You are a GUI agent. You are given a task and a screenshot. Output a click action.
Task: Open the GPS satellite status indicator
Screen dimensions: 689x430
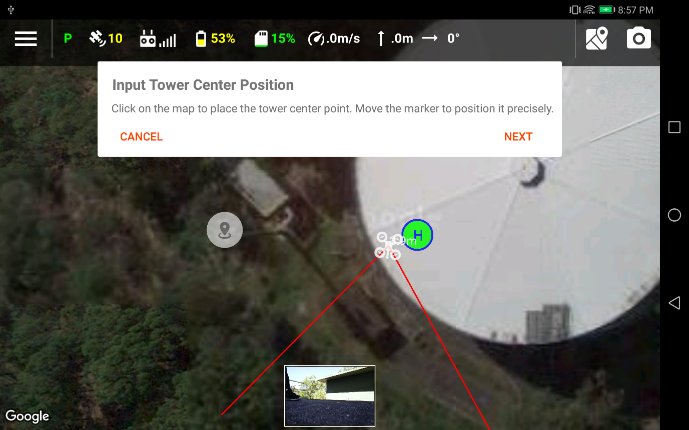click(105, 39)
